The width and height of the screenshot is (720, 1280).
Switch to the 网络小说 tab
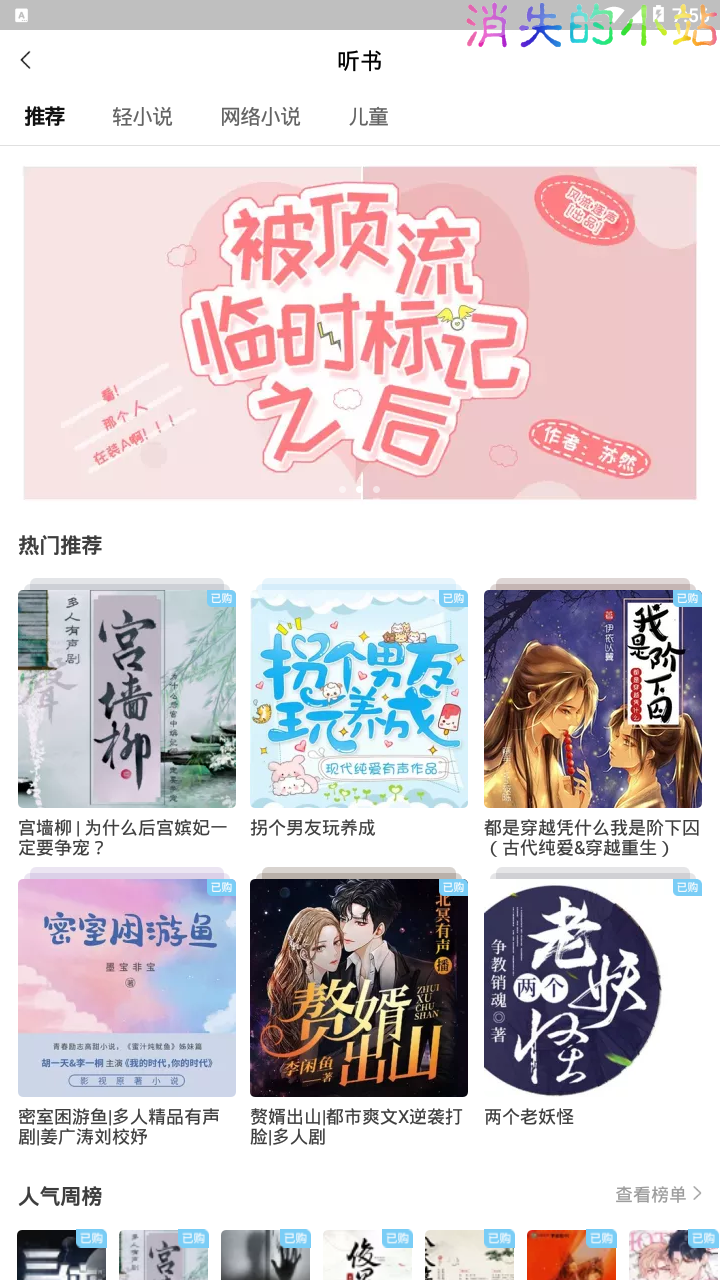click(x=260, y=117)
